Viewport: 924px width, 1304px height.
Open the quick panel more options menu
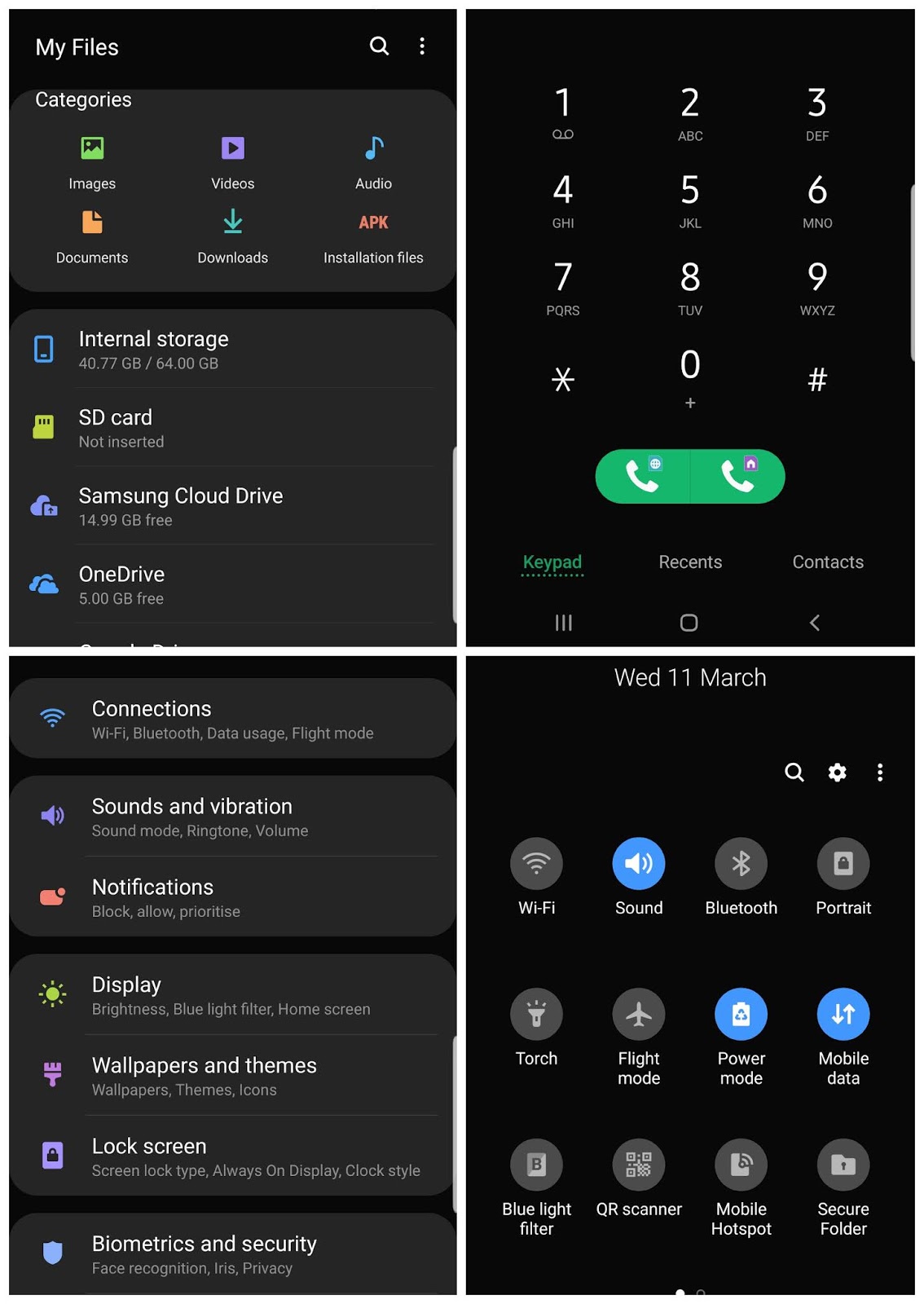880,773
